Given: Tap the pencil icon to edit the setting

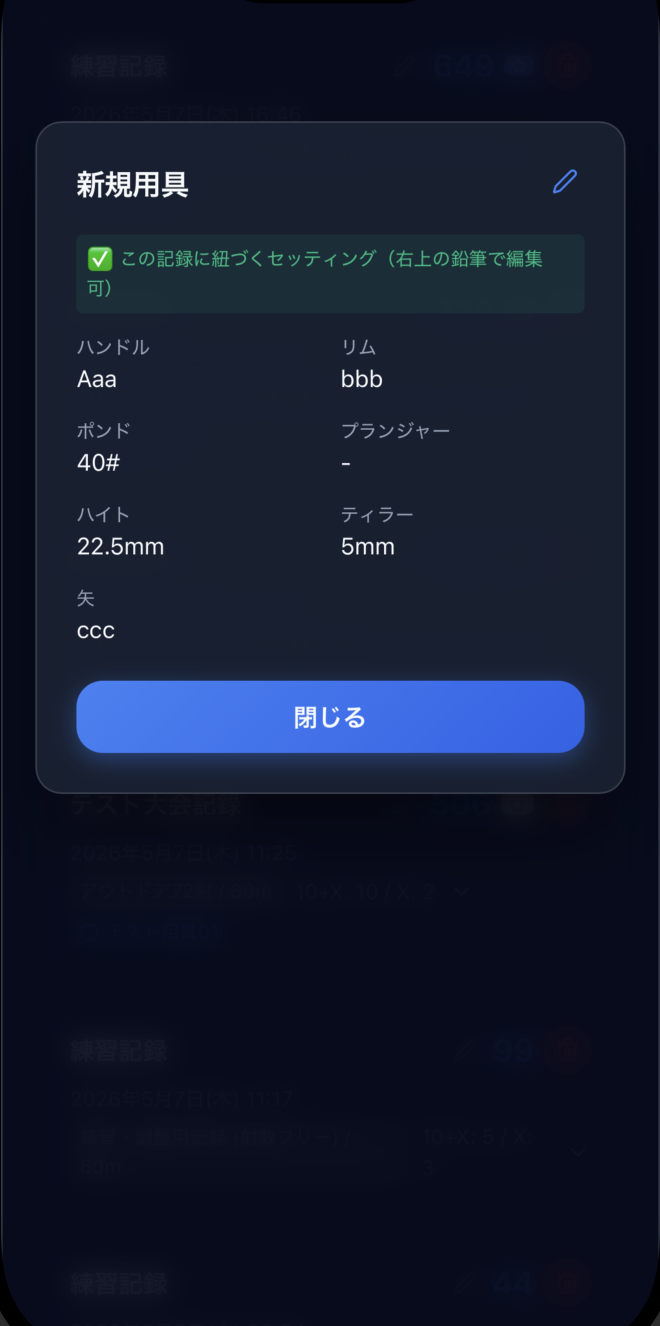Looking at the screenshot, I should [565, 182].
